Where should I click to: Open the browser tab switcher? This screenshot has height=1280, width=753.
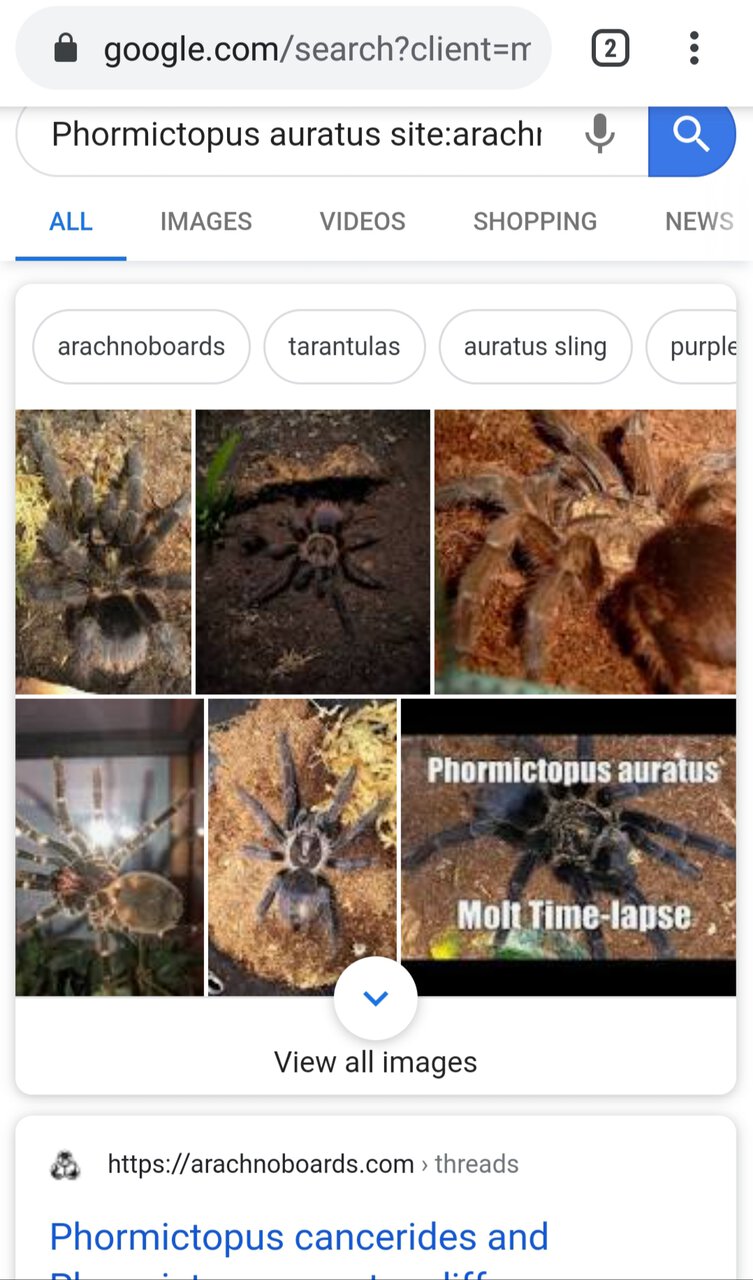point(610,48)
